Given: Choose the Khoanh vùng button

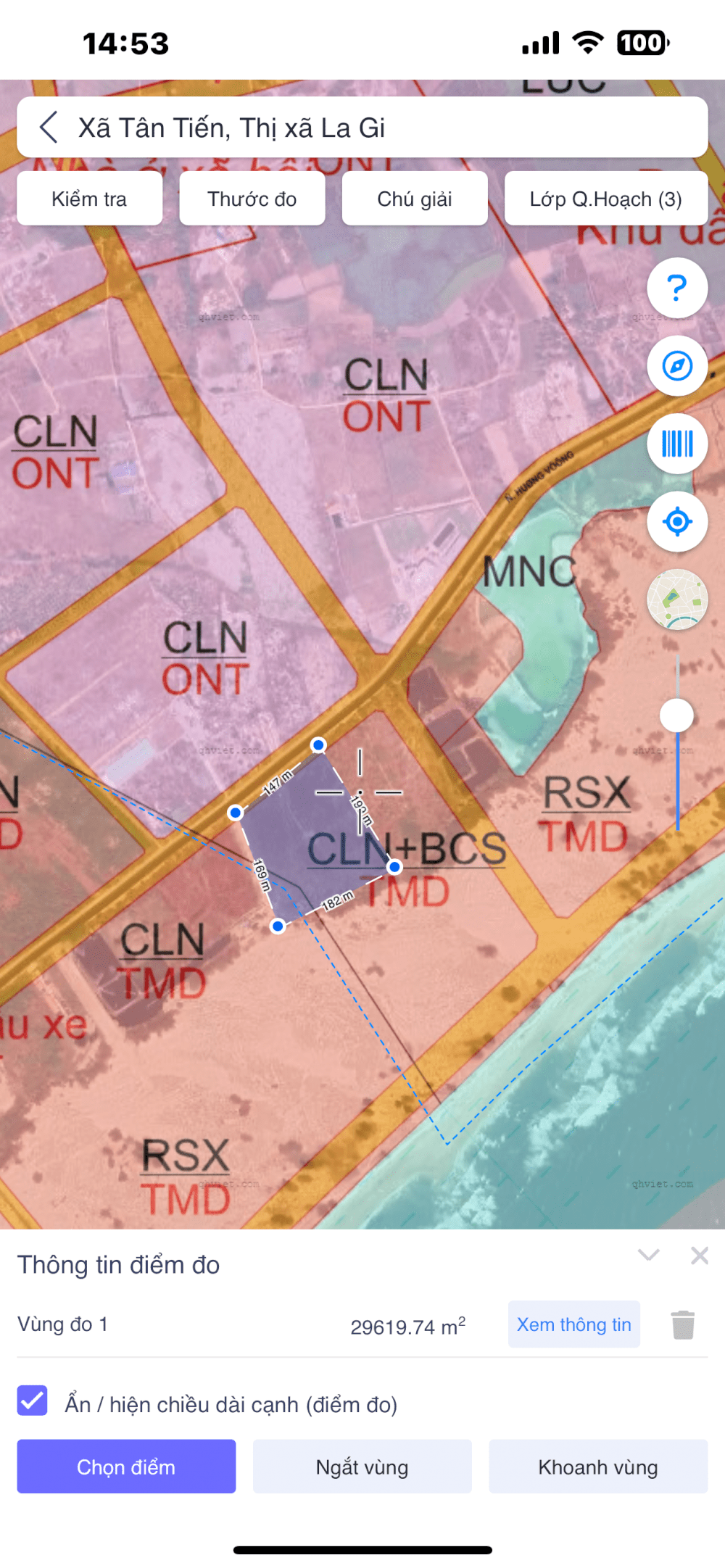Looking at the screenshot, I should [x=598, y=1467].
